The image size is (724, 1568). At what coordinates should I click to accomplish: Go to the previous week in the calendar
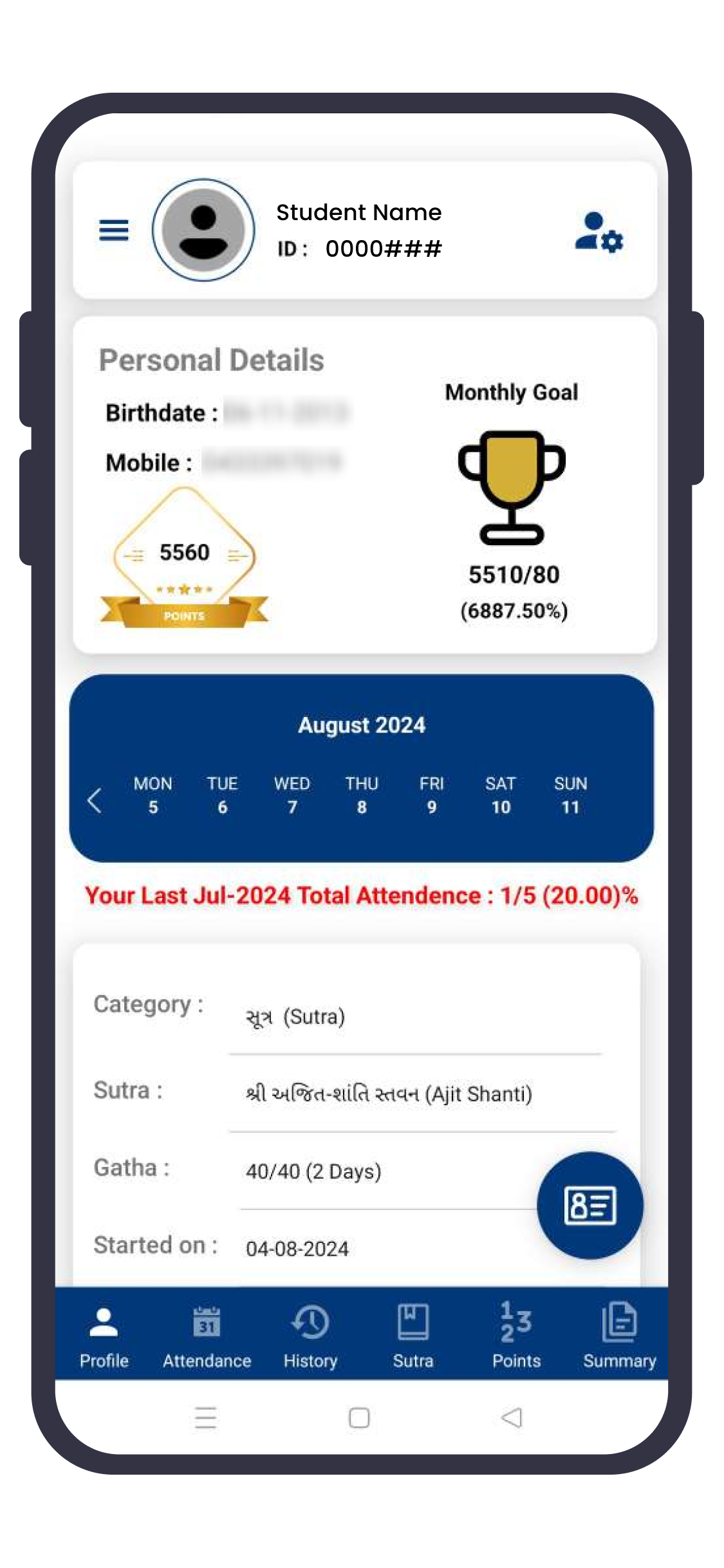pyautogui.click(x=95, y=800)
